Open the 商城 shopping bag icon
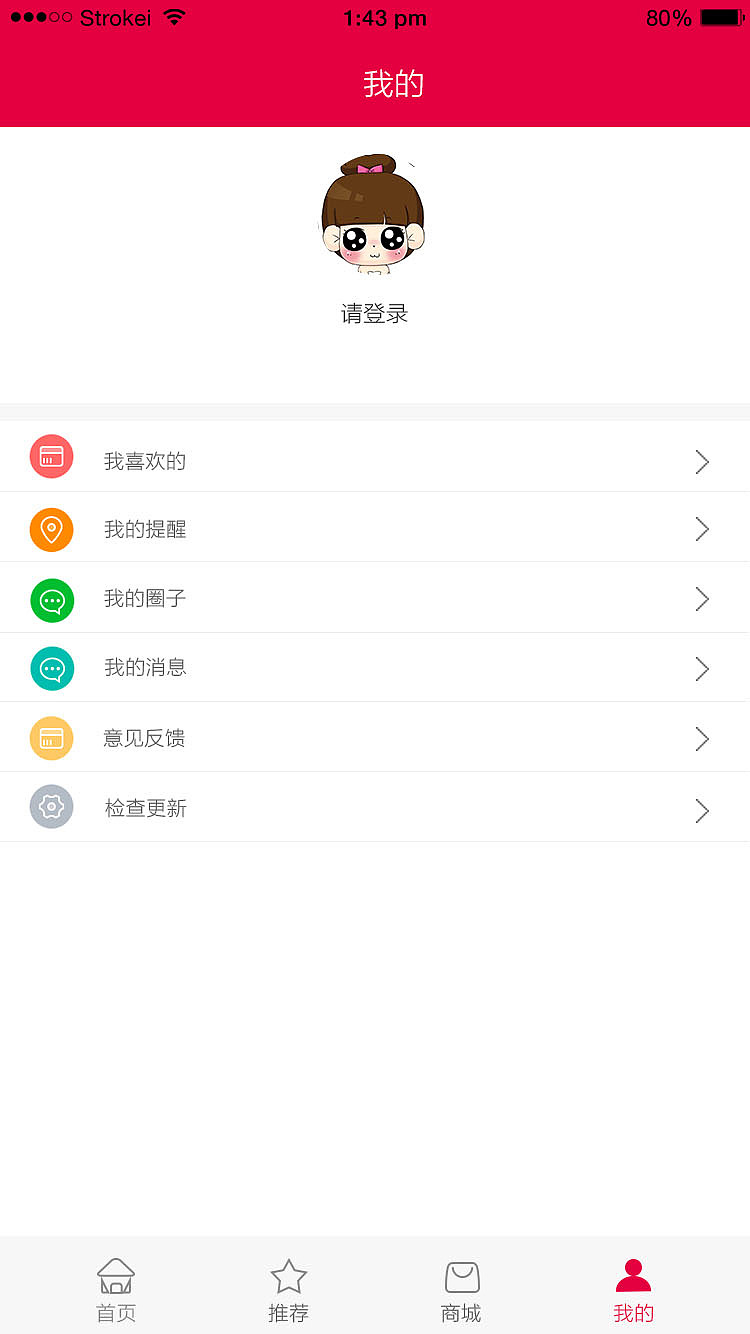Image resolution: width=750 pixels, height=1334 pixels. [x=461, y=1276]
